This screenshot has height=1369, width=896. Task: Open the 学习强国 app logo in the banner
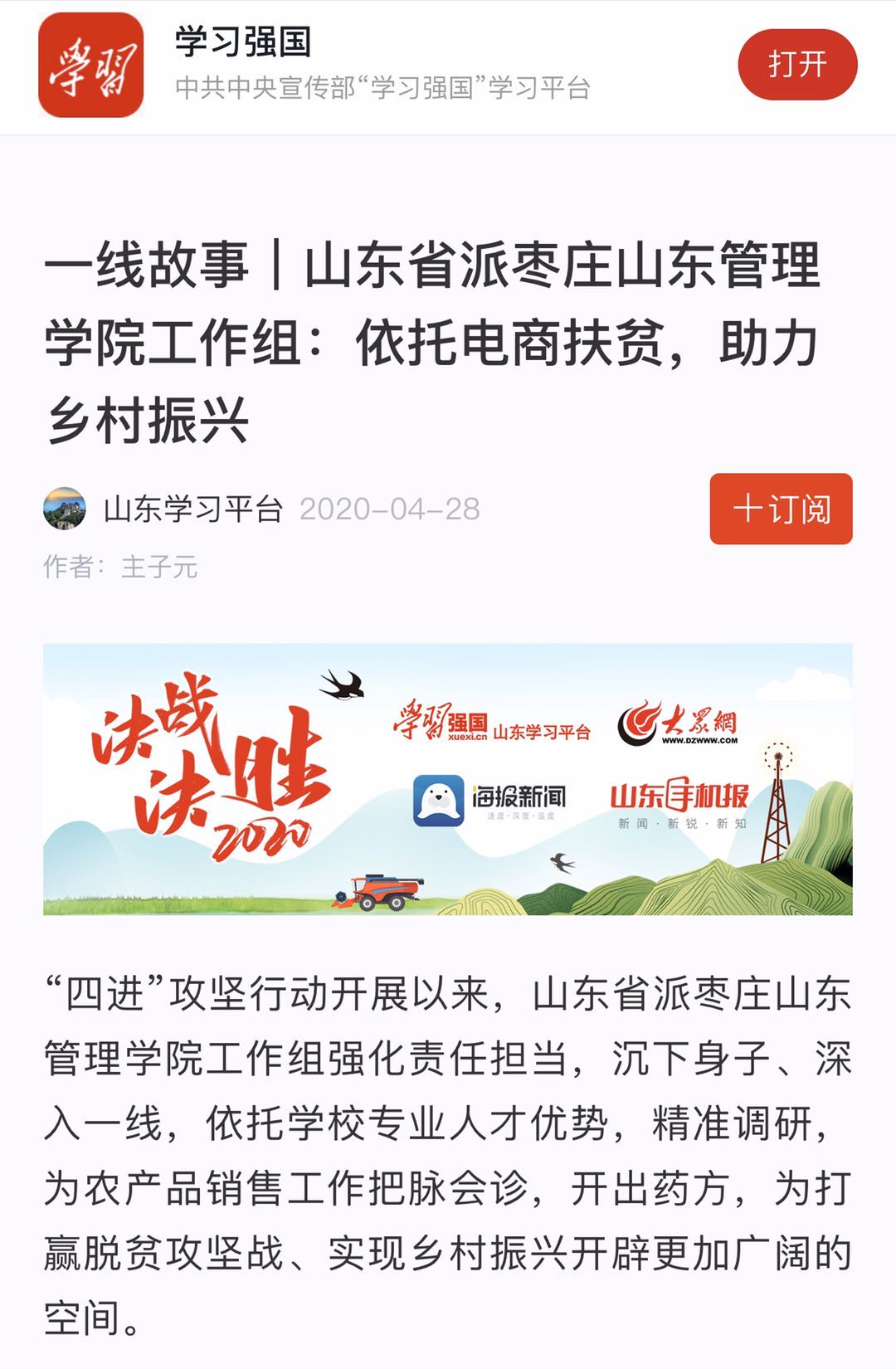click(90, 65)
